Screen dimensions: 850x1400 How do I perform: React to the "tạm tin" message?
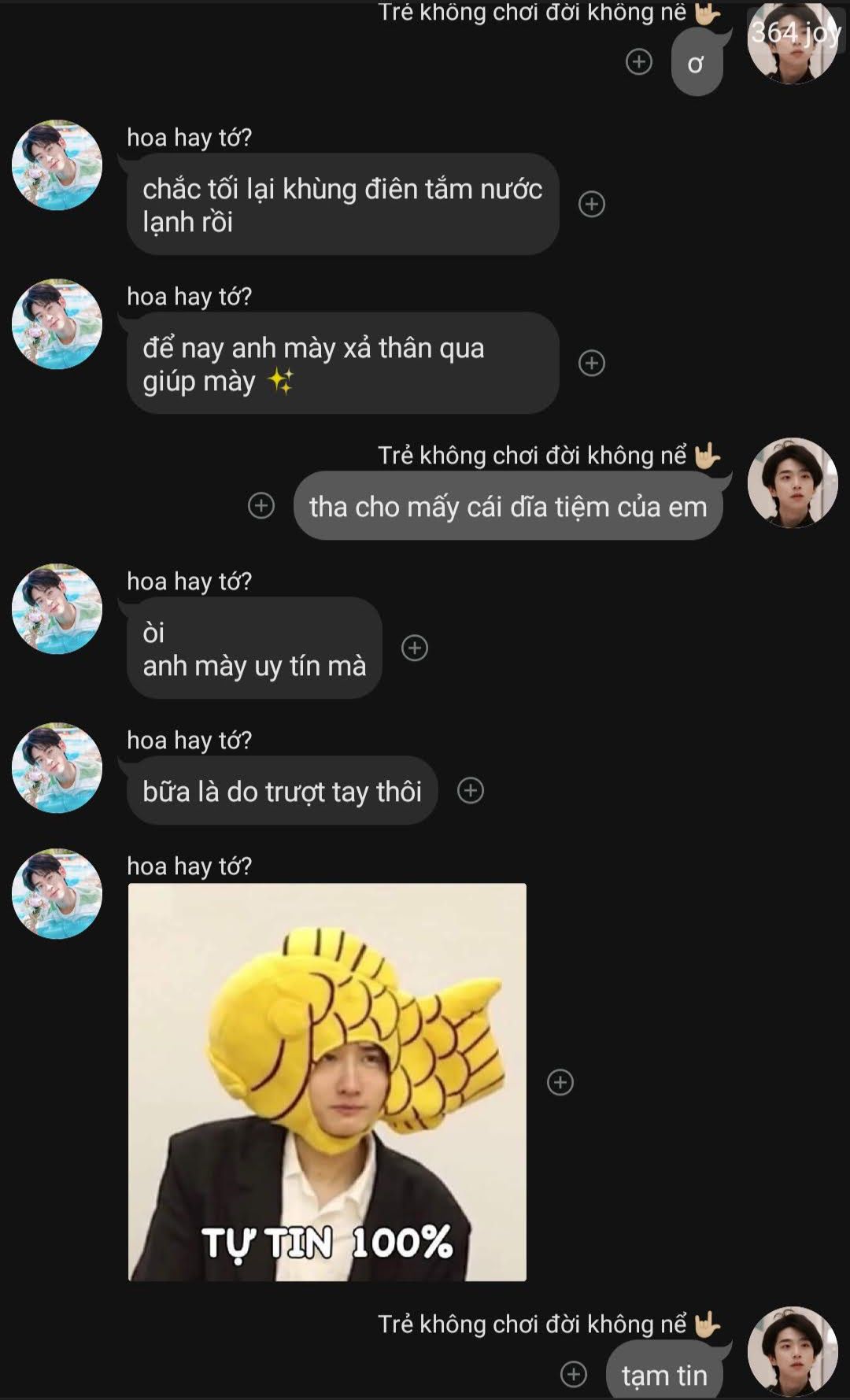point(574,1374)
